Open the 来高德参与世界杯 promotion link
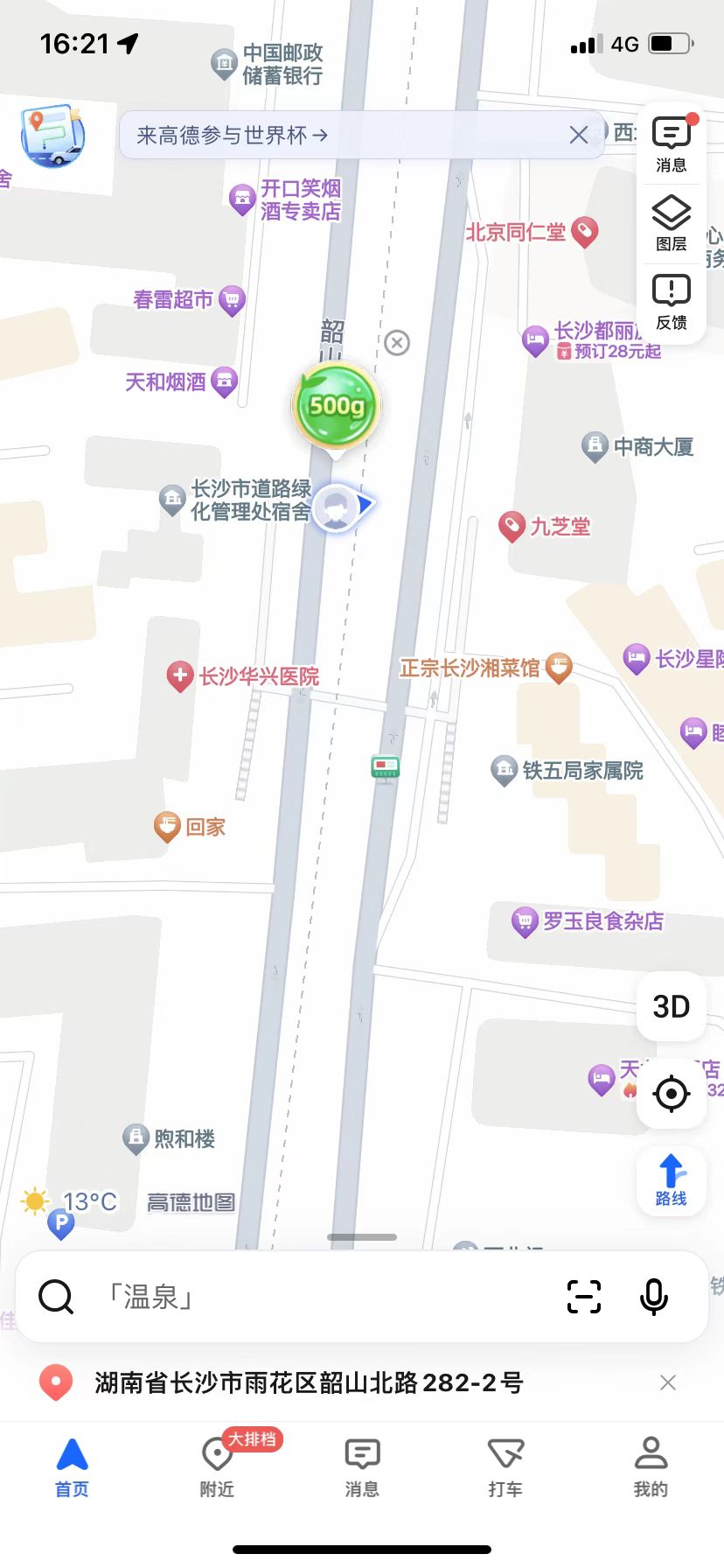The width and height of the screenshot is (724, 1568). [x=233, y=135]
